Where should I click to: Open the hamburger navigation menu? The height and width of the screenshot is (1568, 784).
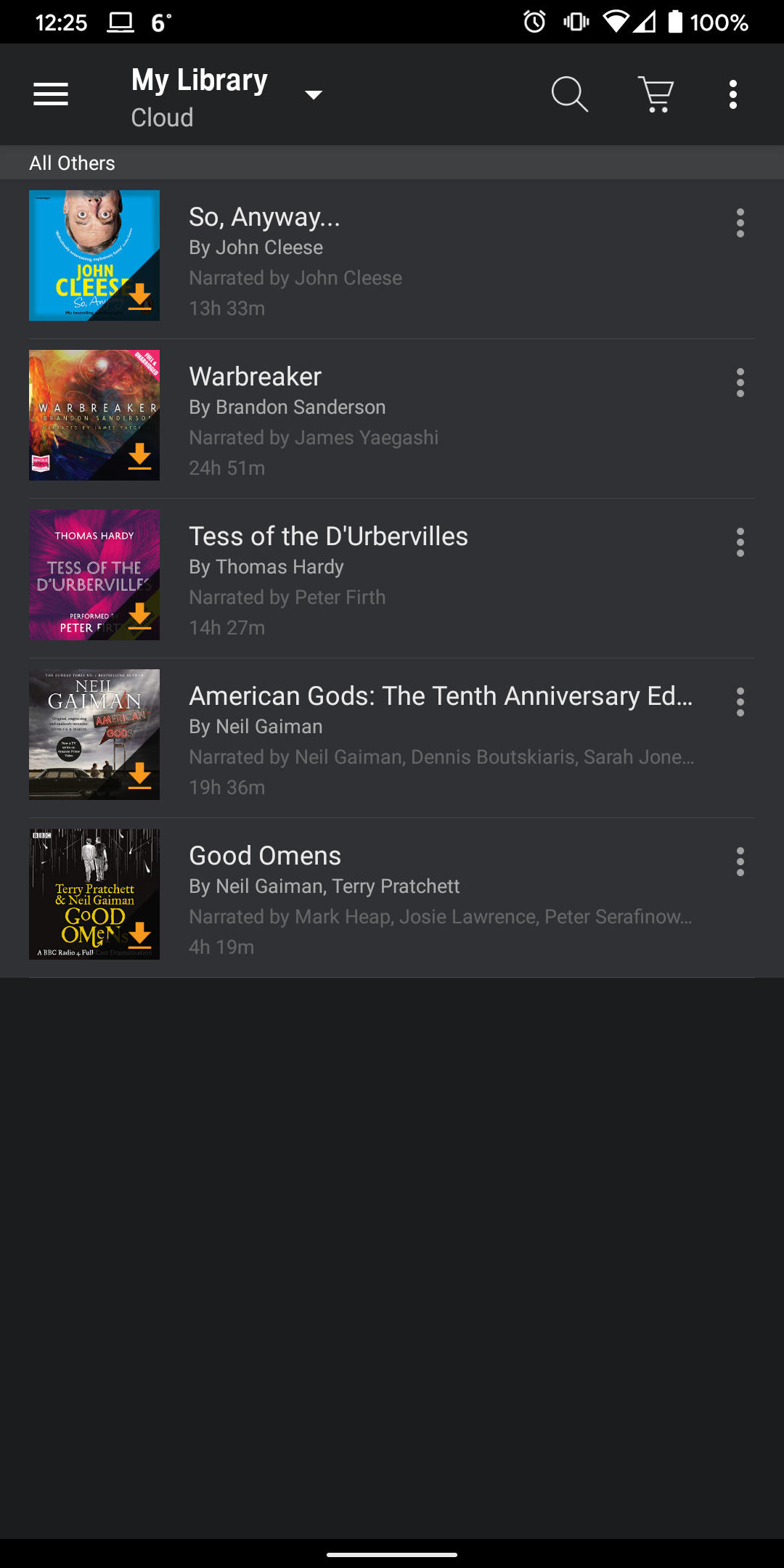51,94
